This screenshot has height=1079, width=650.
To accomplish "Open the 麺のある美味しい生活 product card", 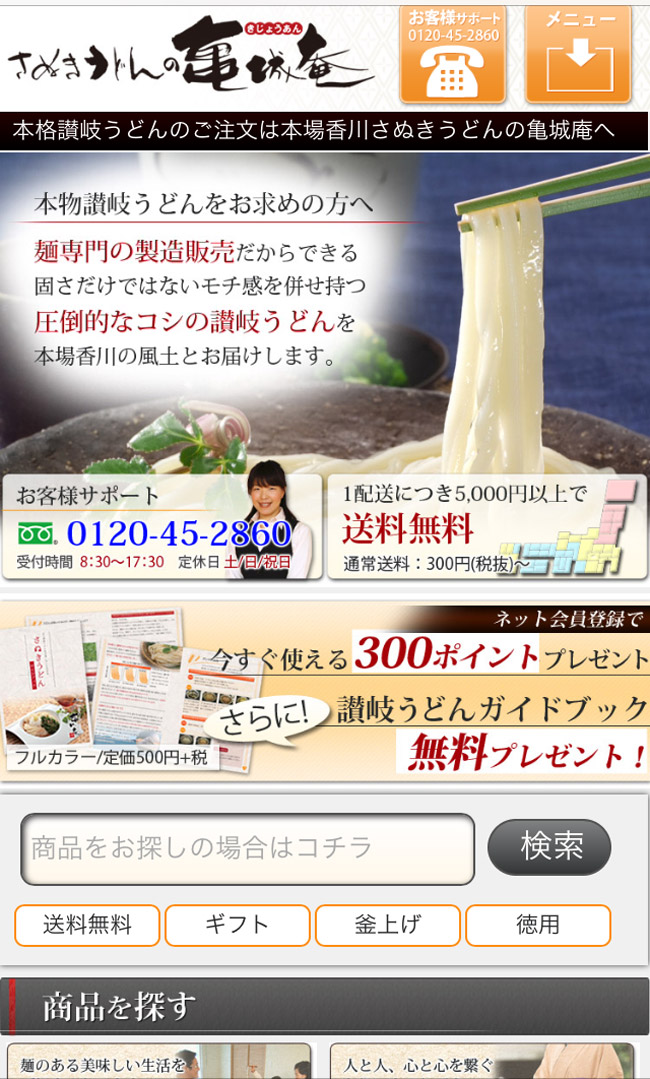I will coord(160,1061).
